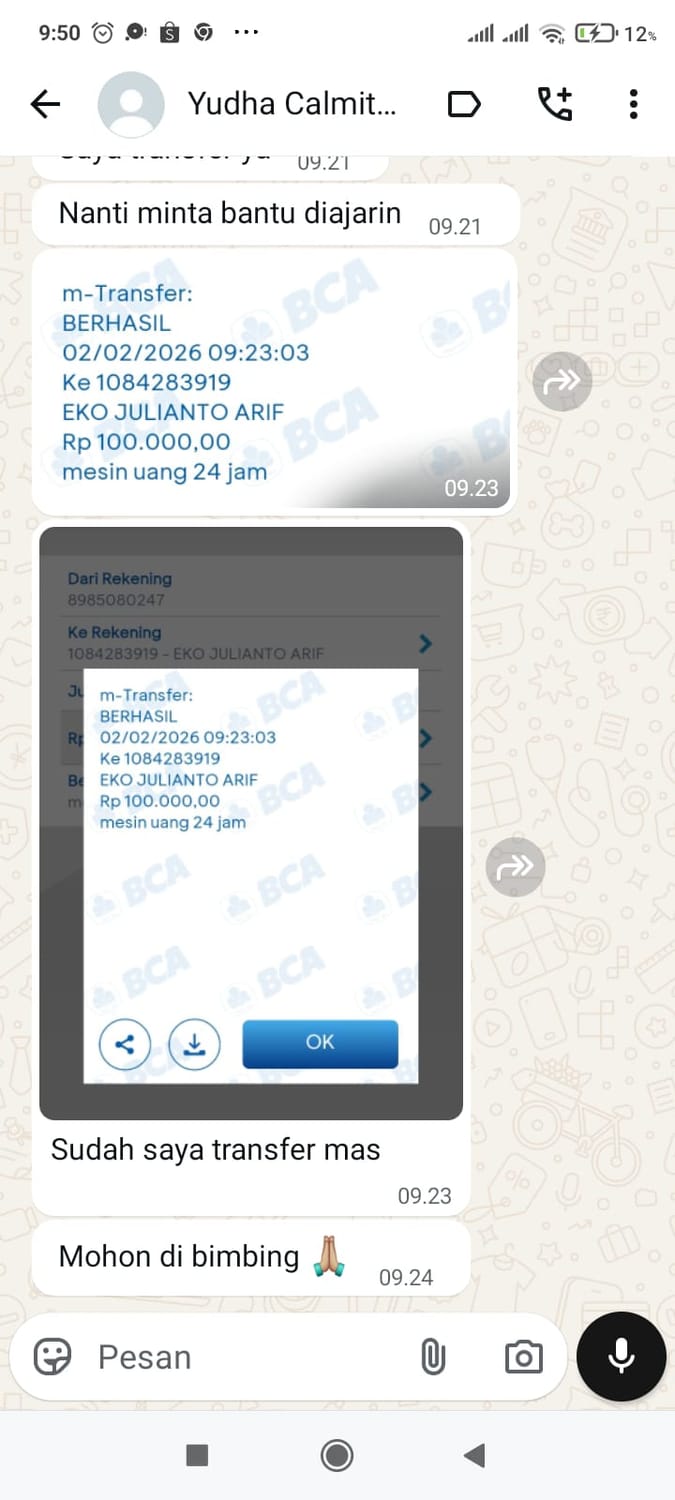The height and width of the screenshot is (1500, 675).
Task: Go back to the chat list
Action: (46, 104)
